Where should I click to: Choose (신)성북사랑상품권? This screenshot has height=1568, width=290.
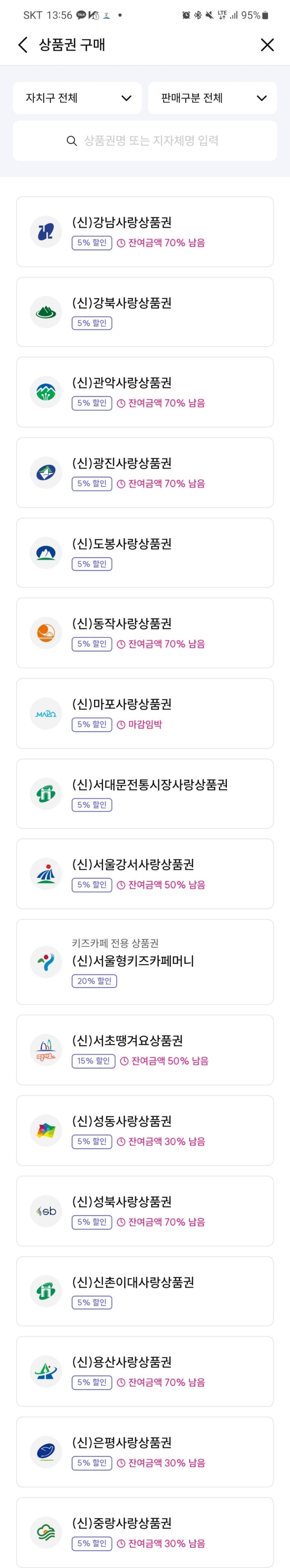pos(145,1211)
